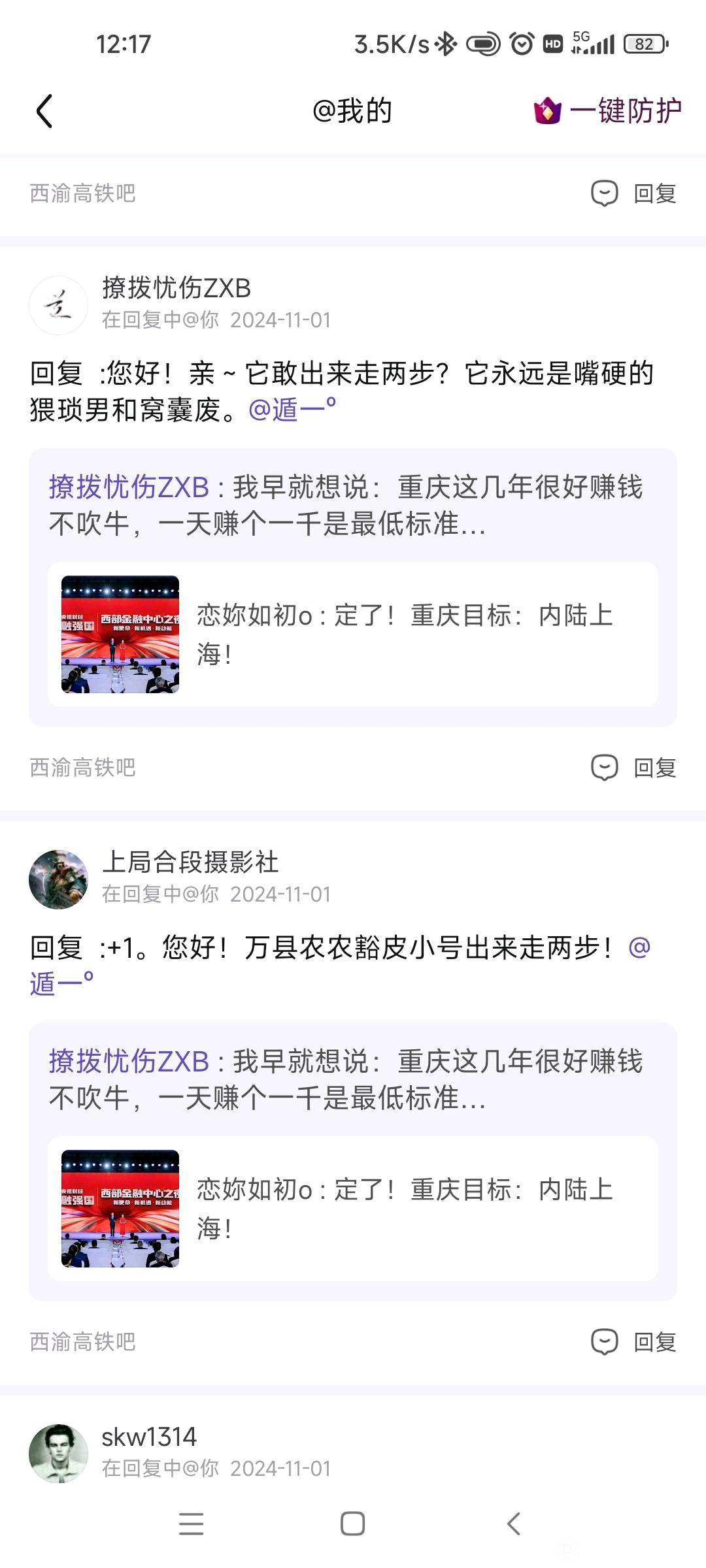Open 西渝高铁吧 under 上局合段摄影社's reply
The image size is (706, 1568).
[83, 1342]
